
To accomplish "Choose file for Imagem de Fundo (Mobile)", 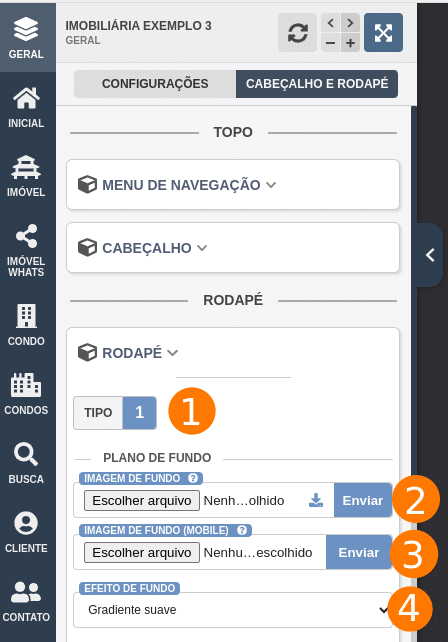I will [142, 552].
